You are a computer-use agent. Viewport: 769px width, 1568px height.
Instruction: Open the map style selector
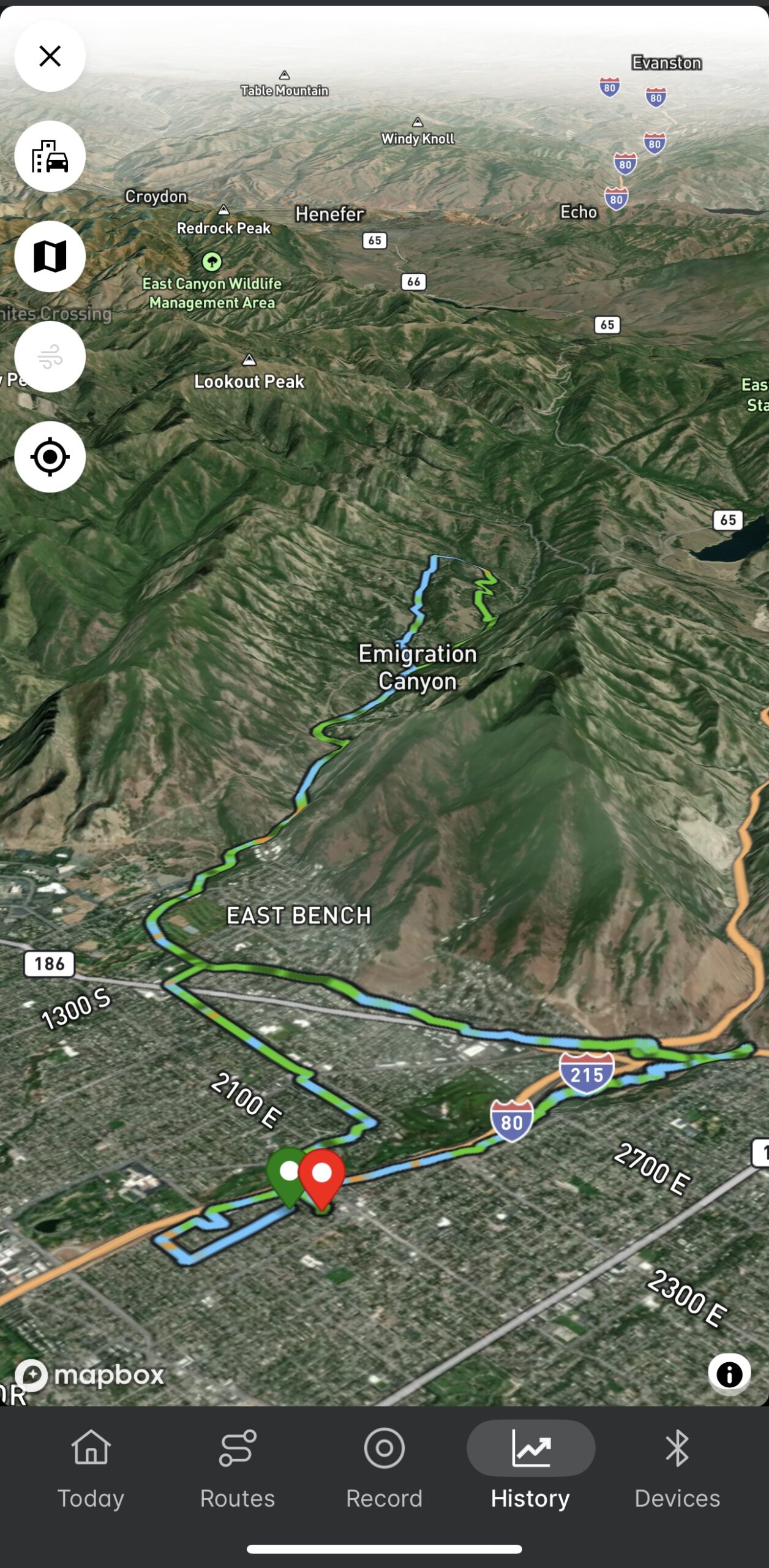[50, 257]
